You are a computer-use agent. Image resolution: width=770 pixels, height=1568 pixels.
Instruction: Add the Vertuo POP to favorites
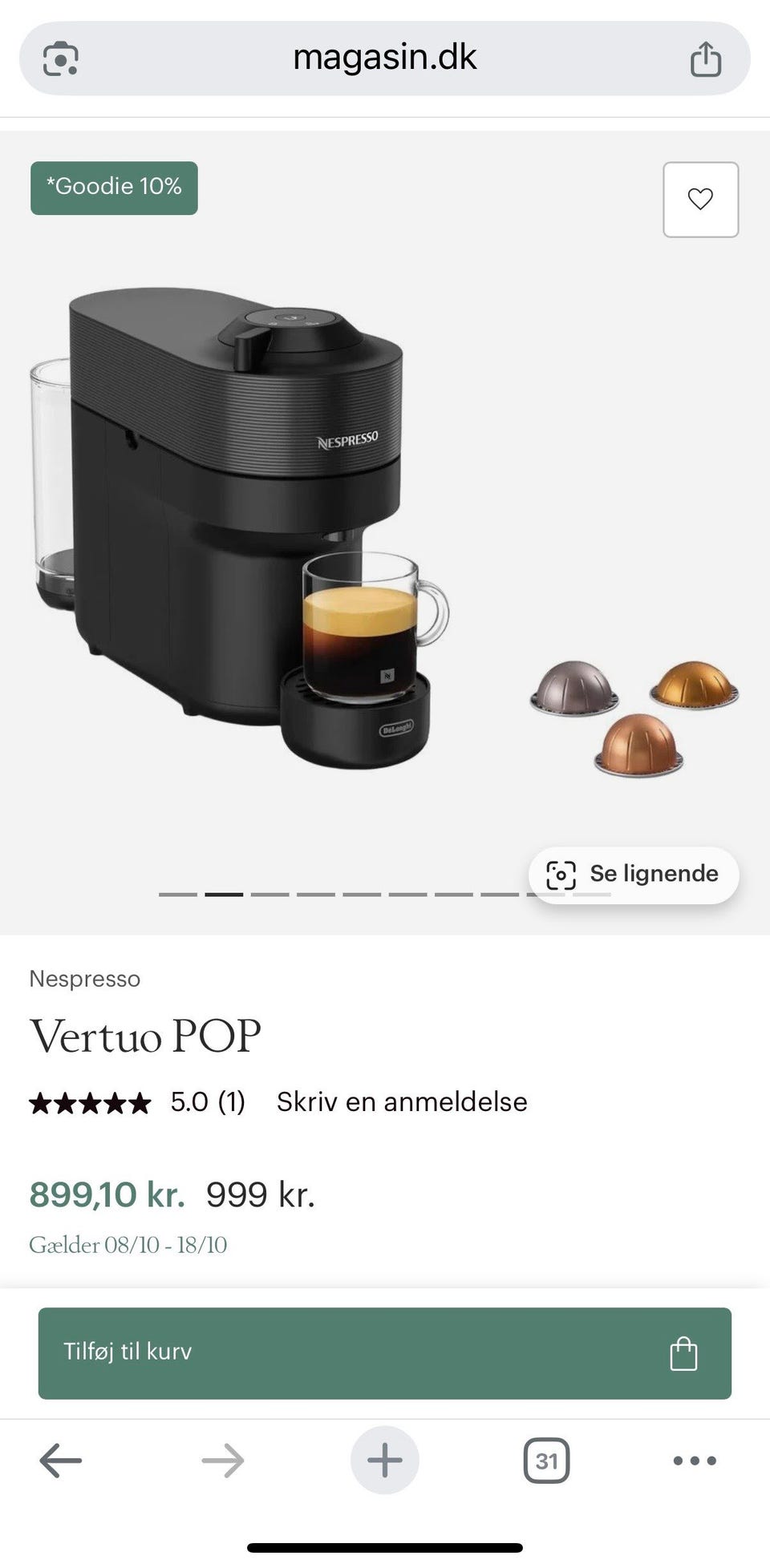700,200
